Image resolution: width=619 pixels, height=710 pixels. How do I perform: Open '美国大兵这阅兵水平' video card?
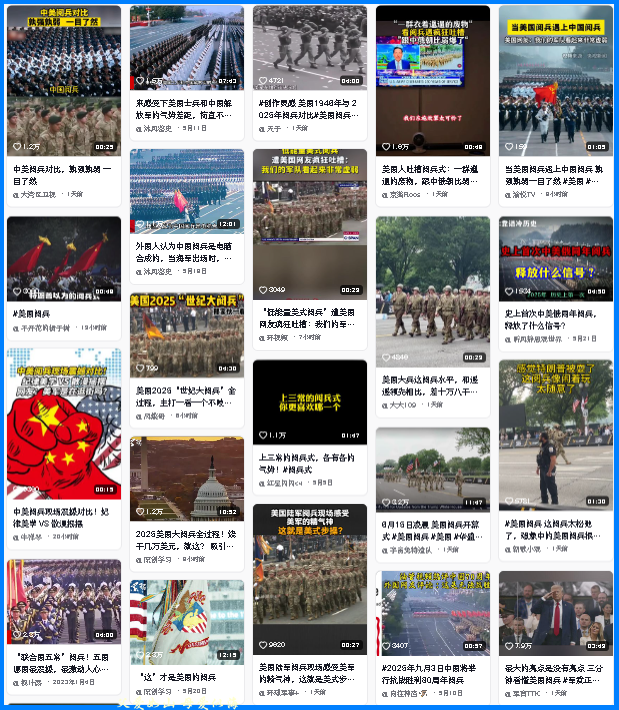(432, 290)
